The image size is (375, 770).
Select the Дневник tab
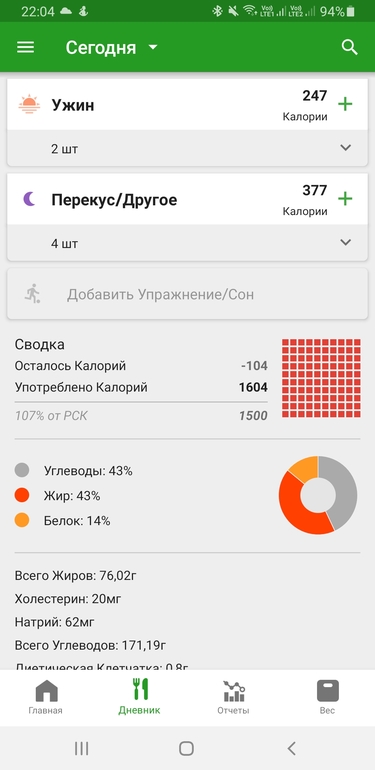point(139,697)
